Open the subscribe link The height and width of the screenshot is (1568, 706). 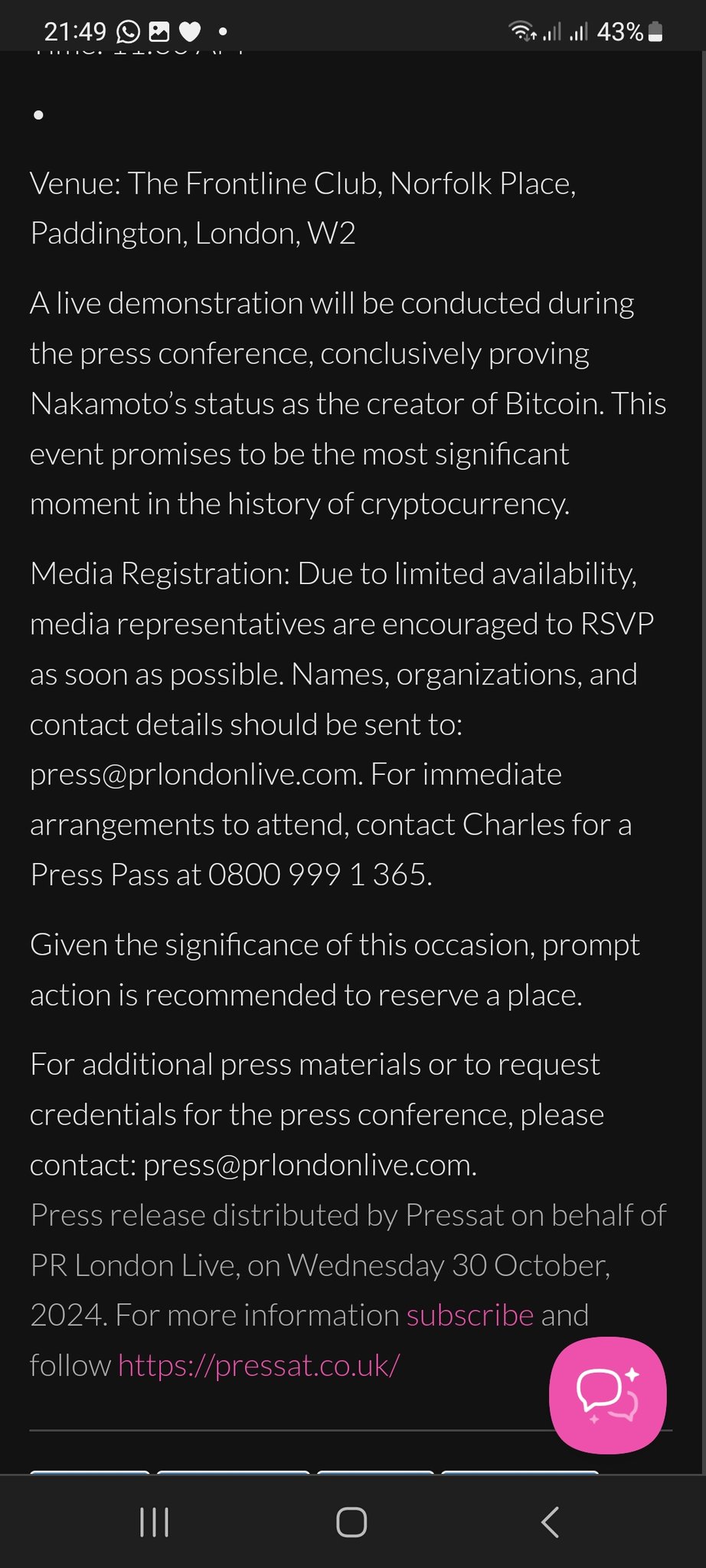pyautogui.click(x=469, y=1315)
